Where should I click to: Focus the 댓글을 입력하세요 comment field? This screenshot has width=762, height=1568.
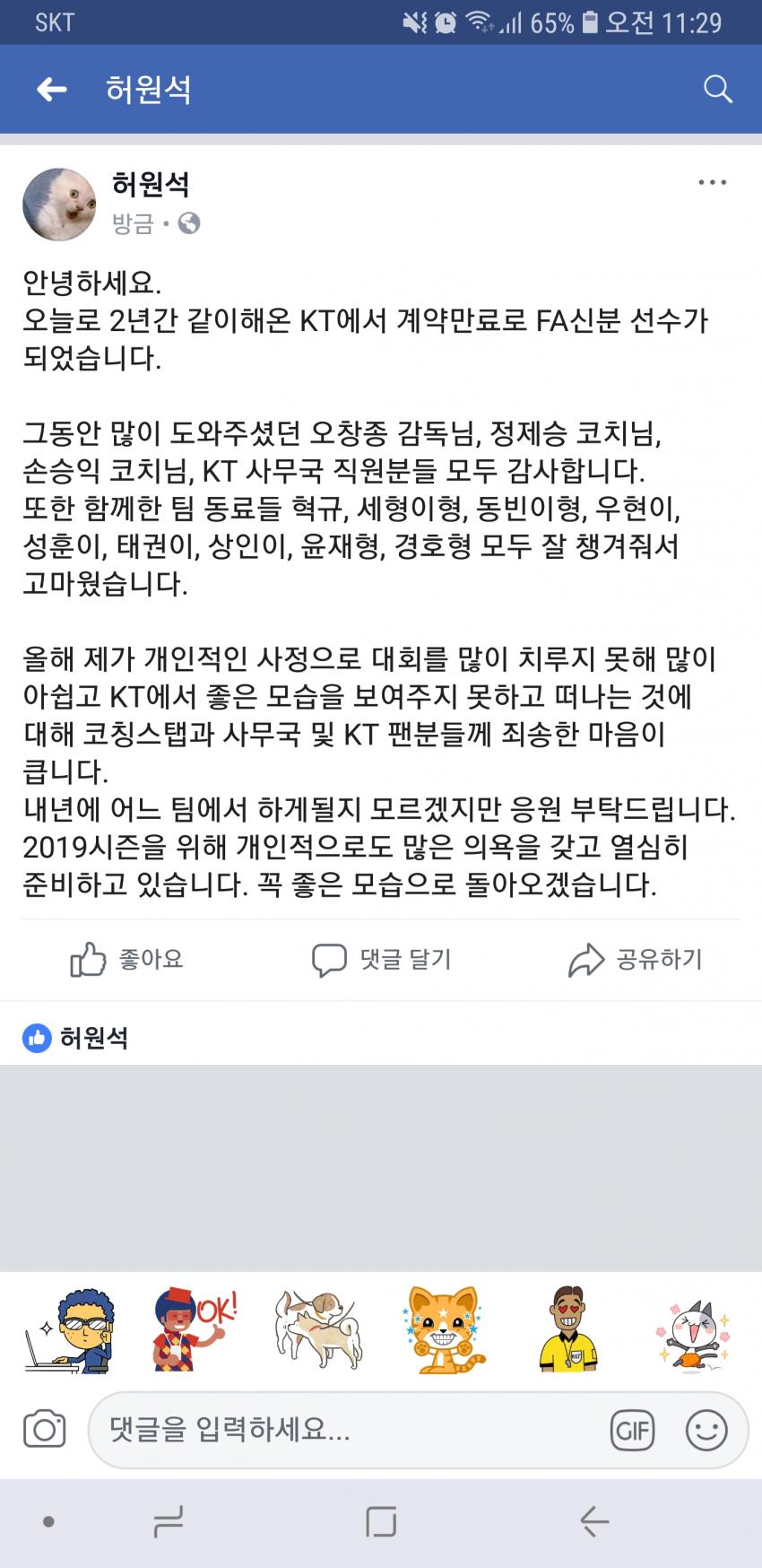click(x=350, y=1429)
